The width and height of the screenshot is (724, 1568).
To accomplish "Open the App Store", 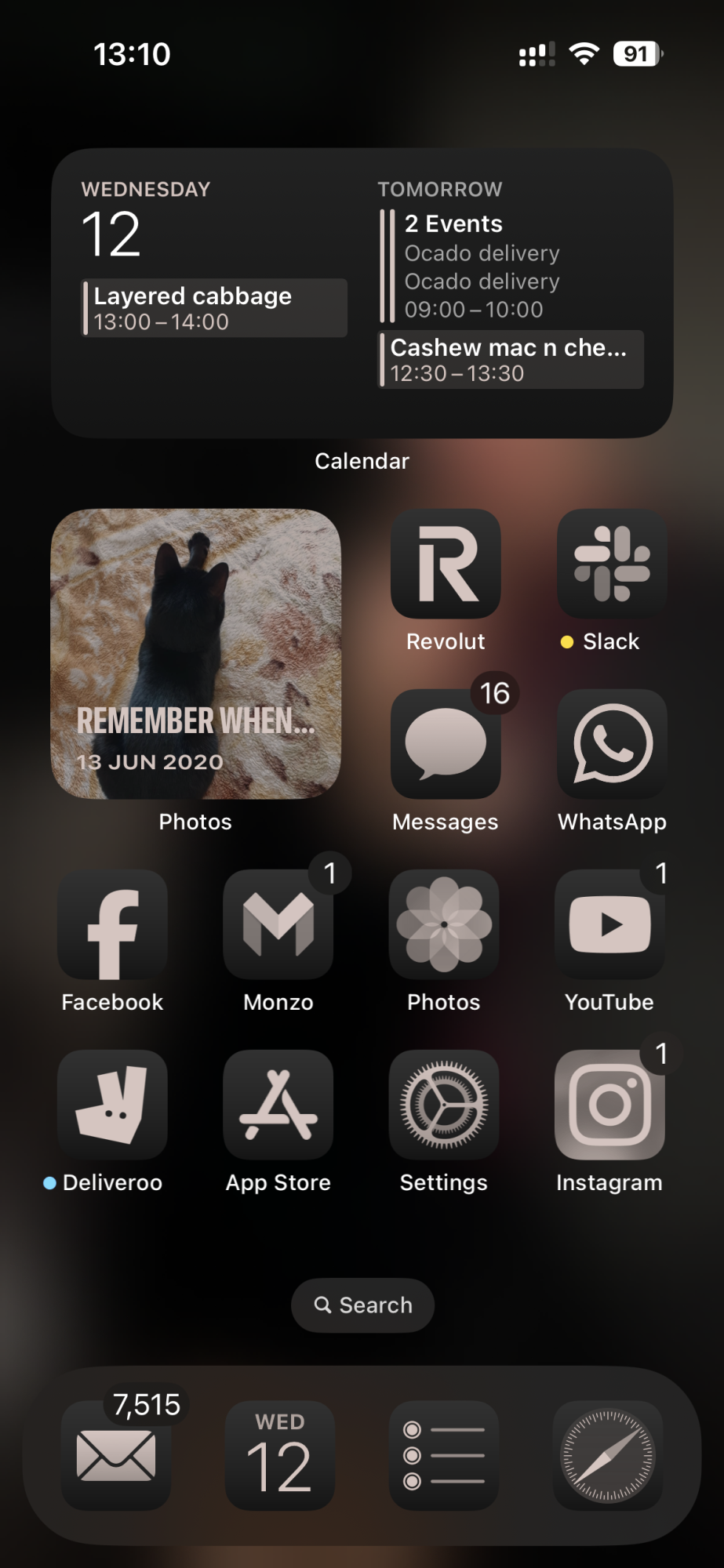I will point(278,1105).
